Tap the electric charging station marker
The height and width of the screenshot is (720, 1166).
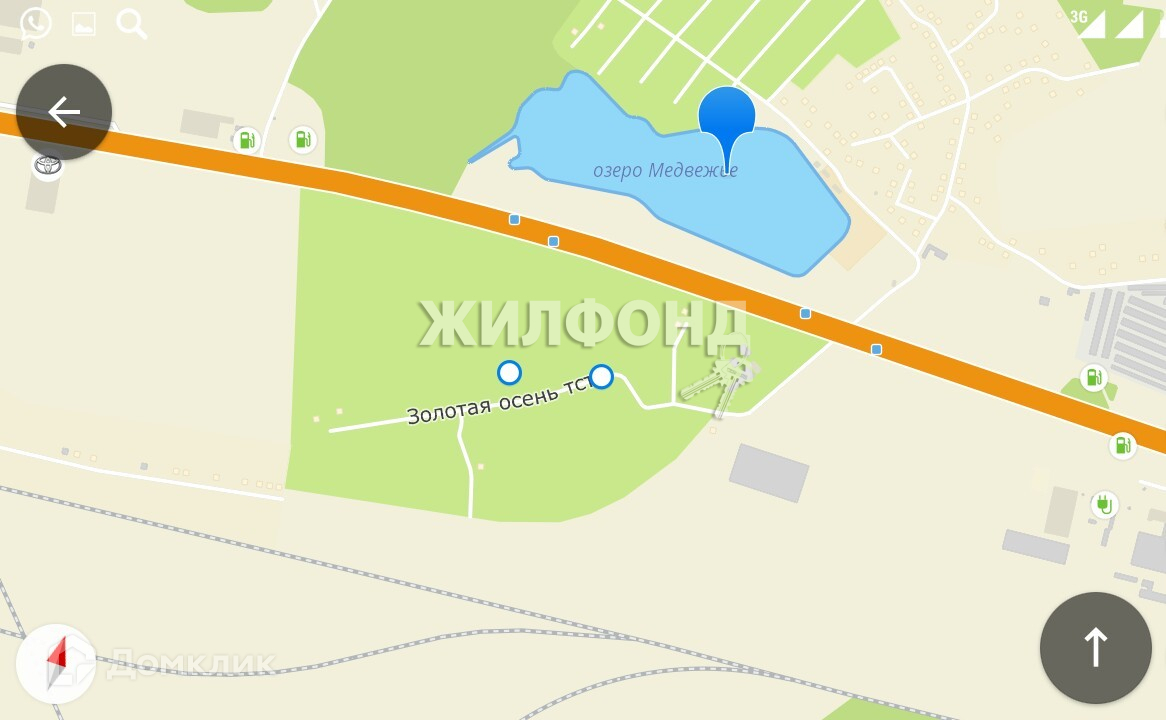click(1104, 504)
